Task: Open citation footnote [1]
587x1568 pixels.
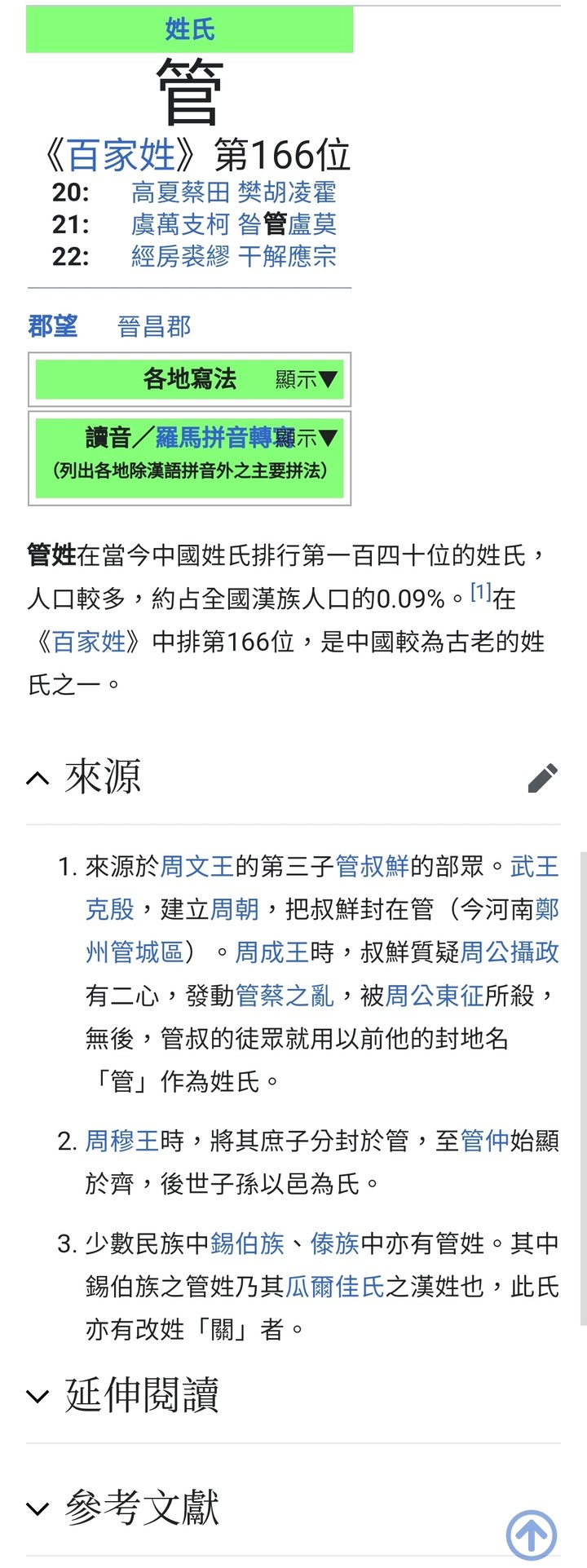Action: tap(482, 592)
